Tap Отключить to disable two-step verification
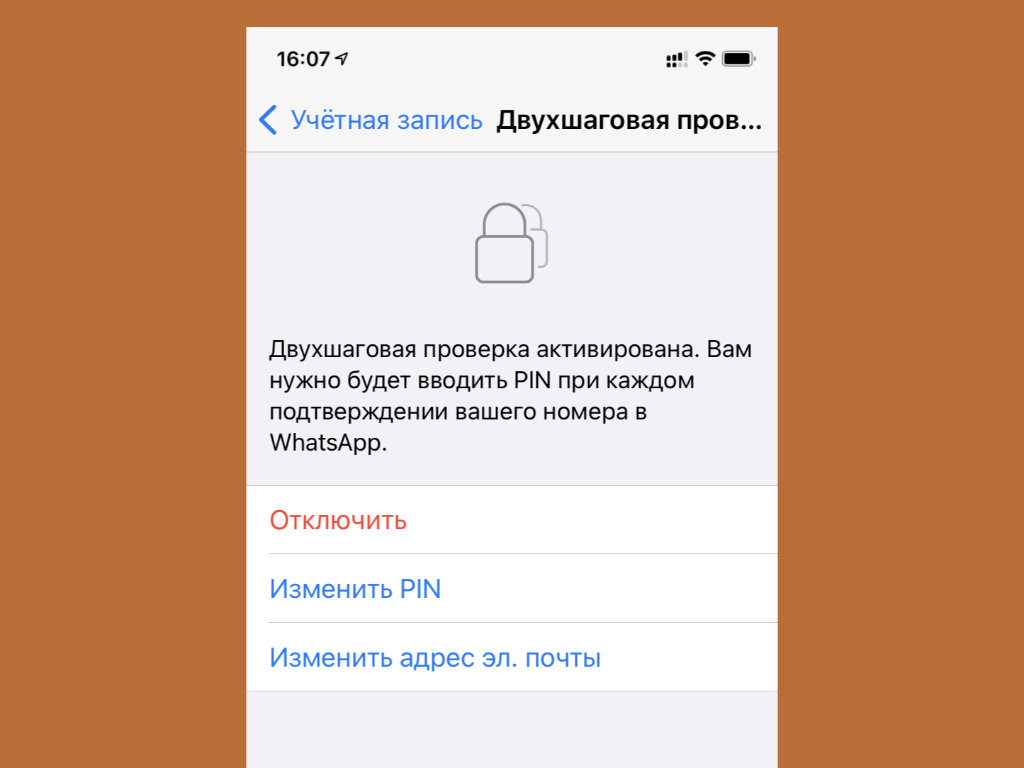Image resolution: width=1024 pixels, height=768 pixels. [x=338, y=520]
